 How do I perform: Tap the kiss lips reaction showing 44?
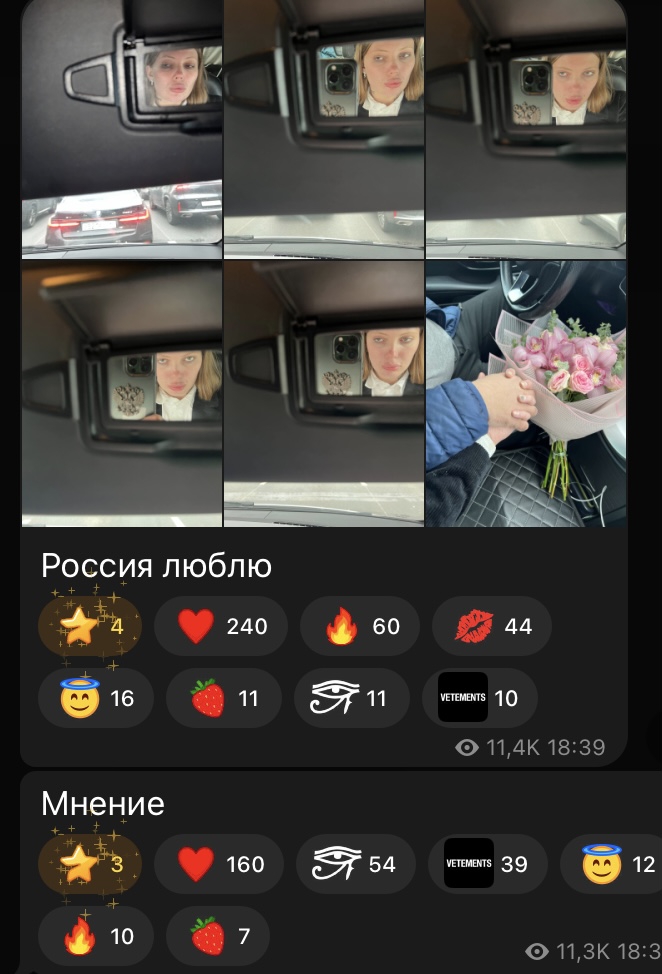[491, 626]
